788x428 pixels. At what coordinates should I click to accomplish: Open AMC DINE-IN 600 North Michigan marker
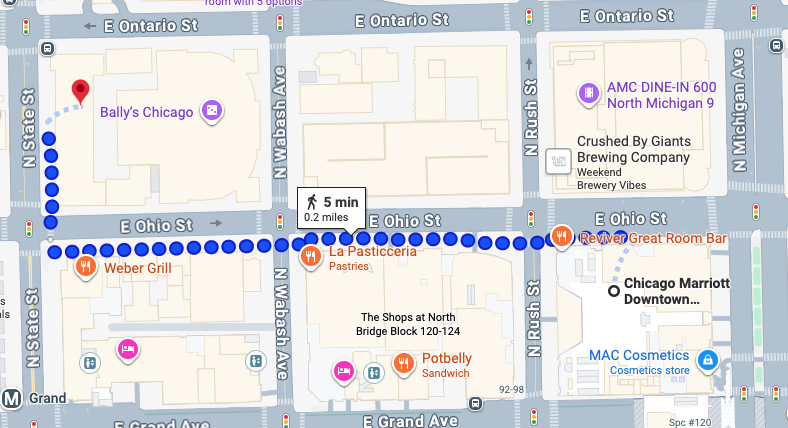tap(589, 94)
